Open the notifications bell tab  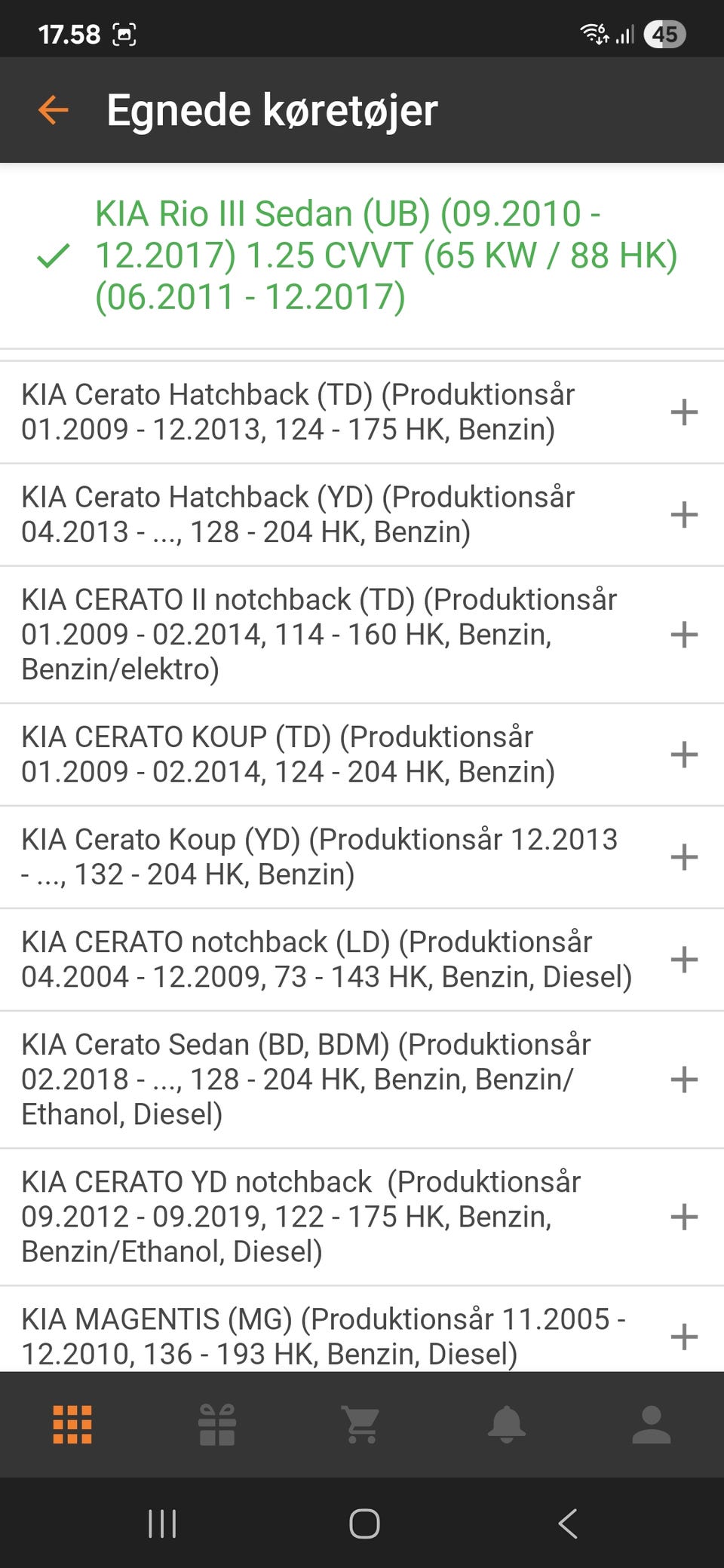[x=506, y=1425]
